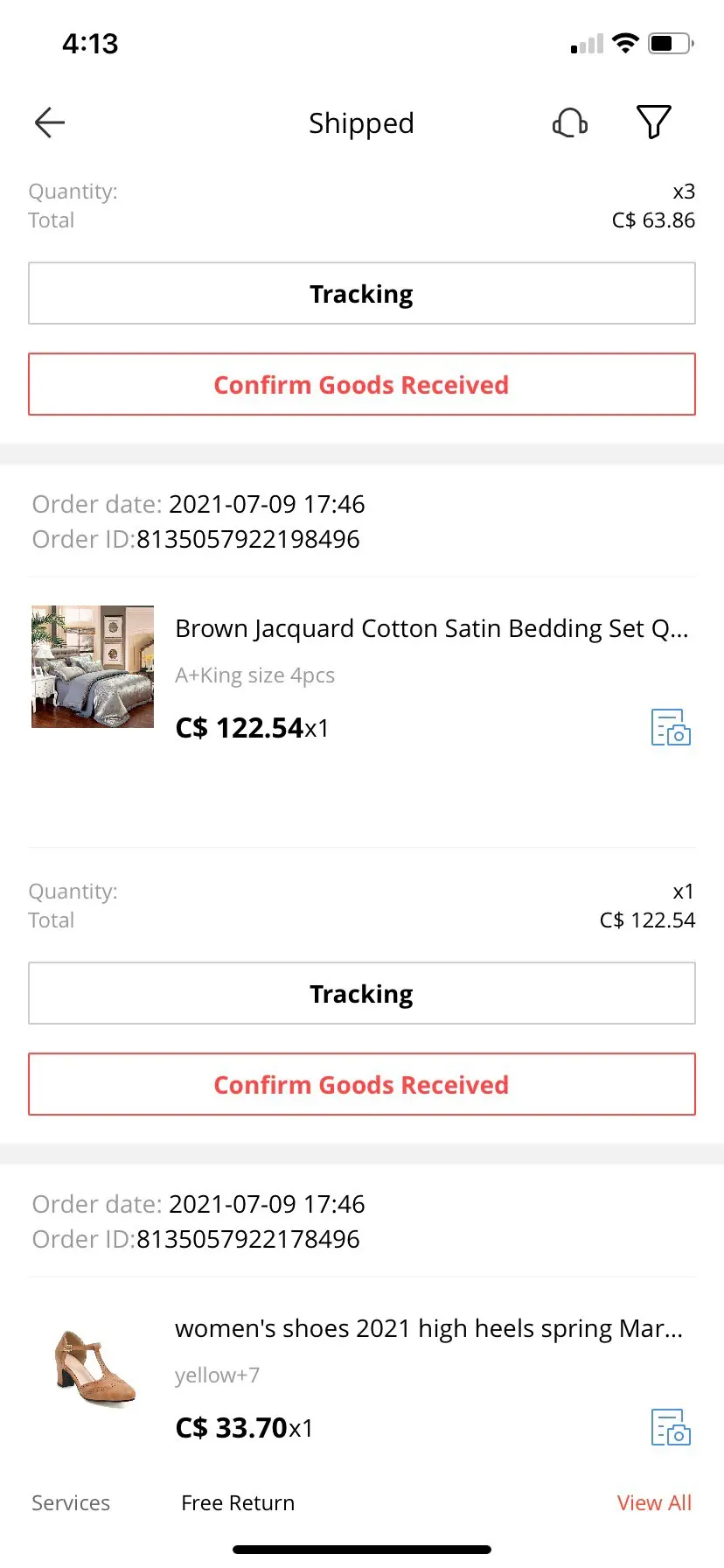
Task: Open the women's shoes high heels item
Action: pos(428,1329)
